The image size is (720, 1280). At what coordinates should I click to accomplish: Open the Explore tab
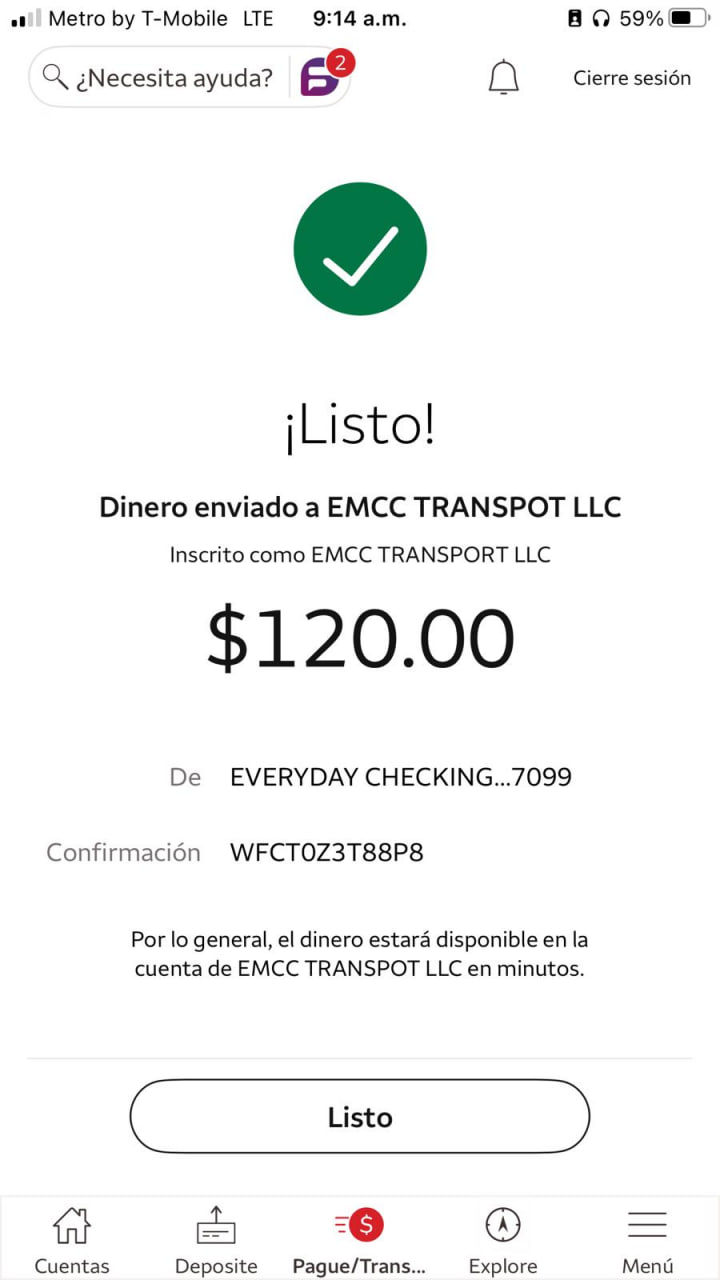(x=503, y=1238)
